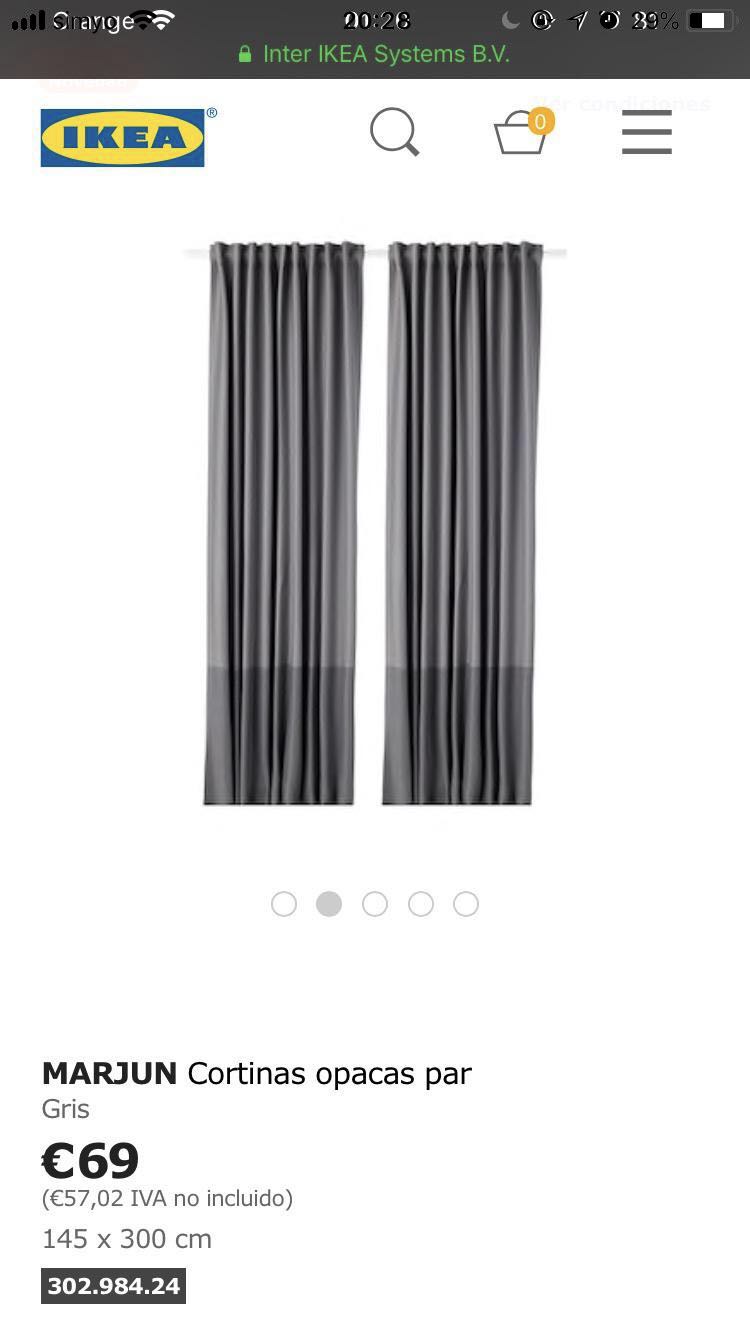Select the fourth product image dot

(x=421, y=904)
